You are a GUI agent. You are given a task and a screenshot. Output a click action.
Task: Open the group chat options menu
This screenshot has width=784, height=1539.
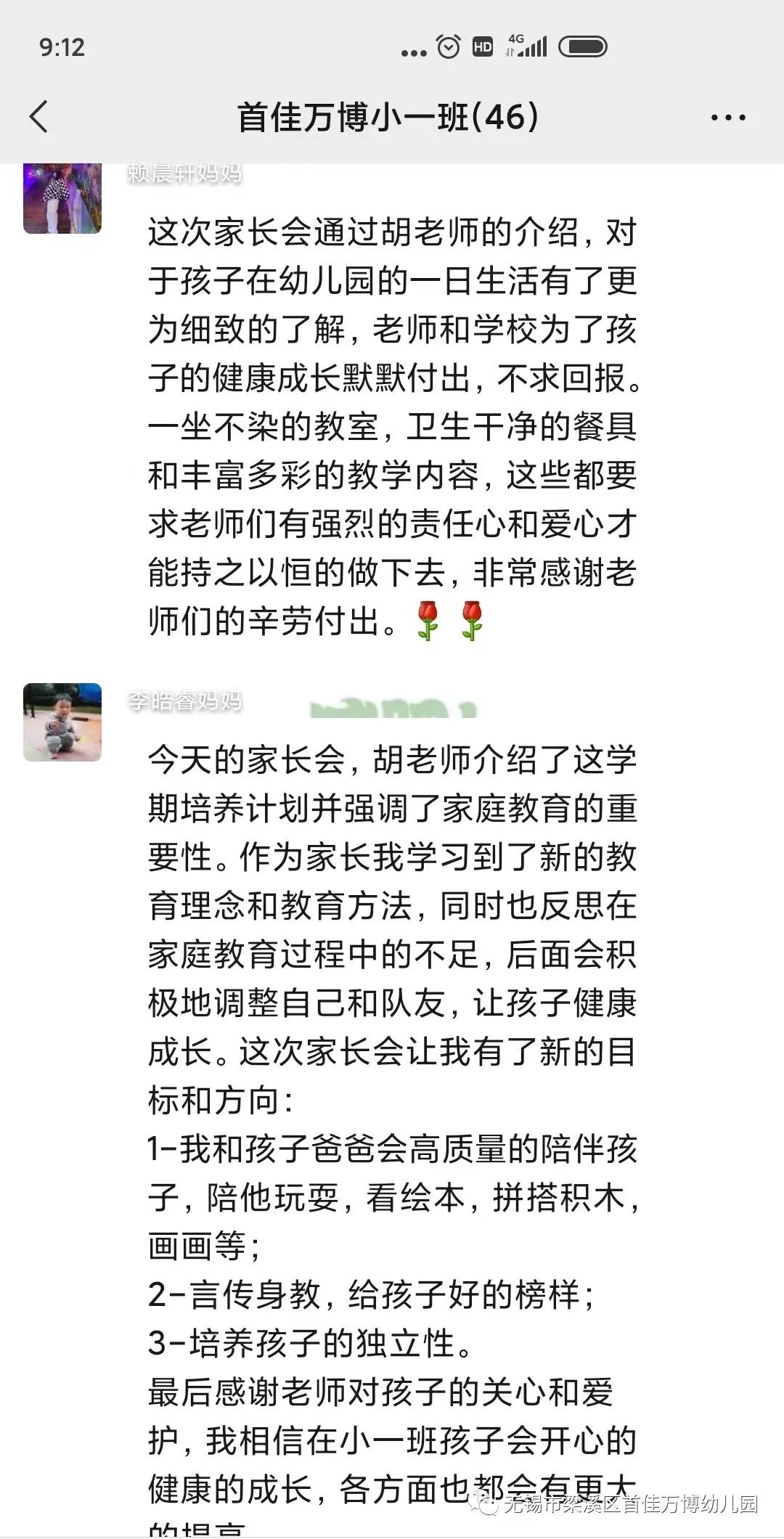(x=728, y=118)
